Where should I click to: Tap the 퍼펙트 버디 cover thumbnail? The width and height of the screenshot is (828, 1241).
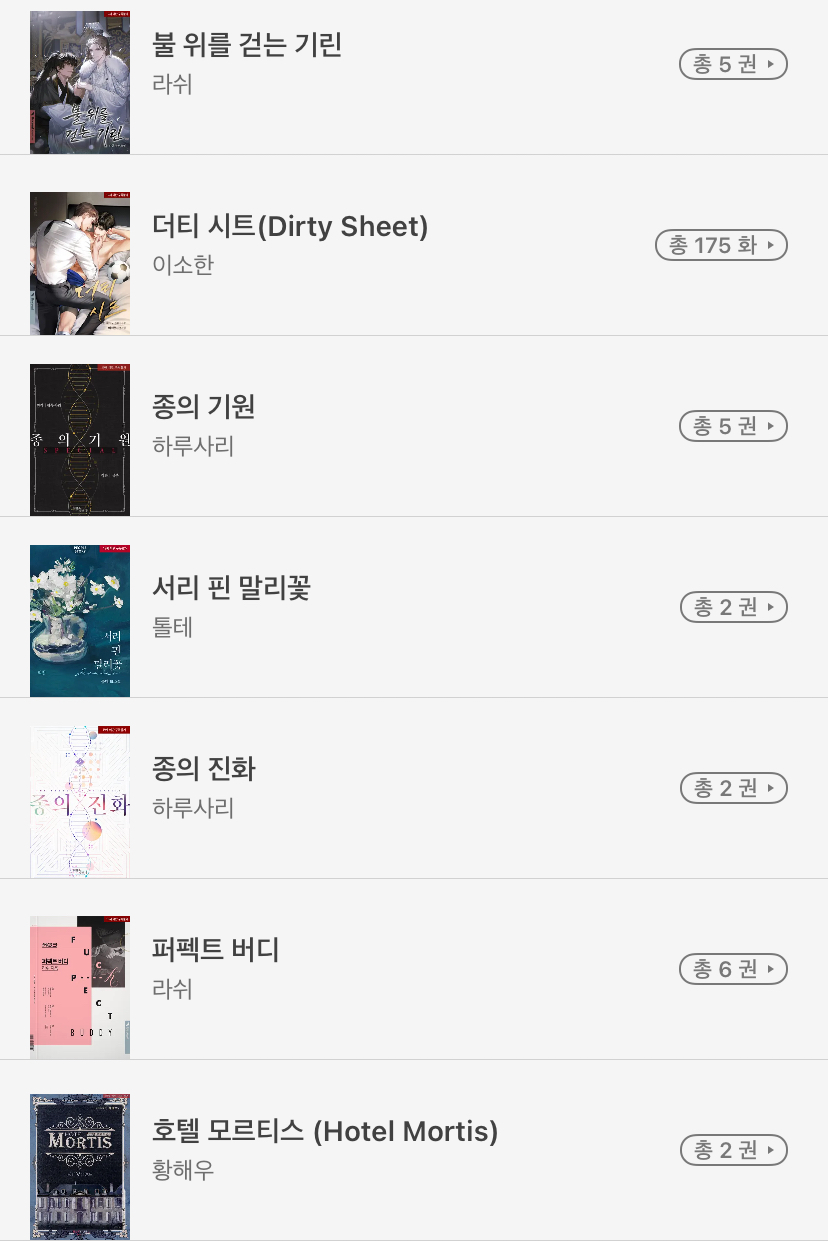pyautogui.click(x=80, y=985)
